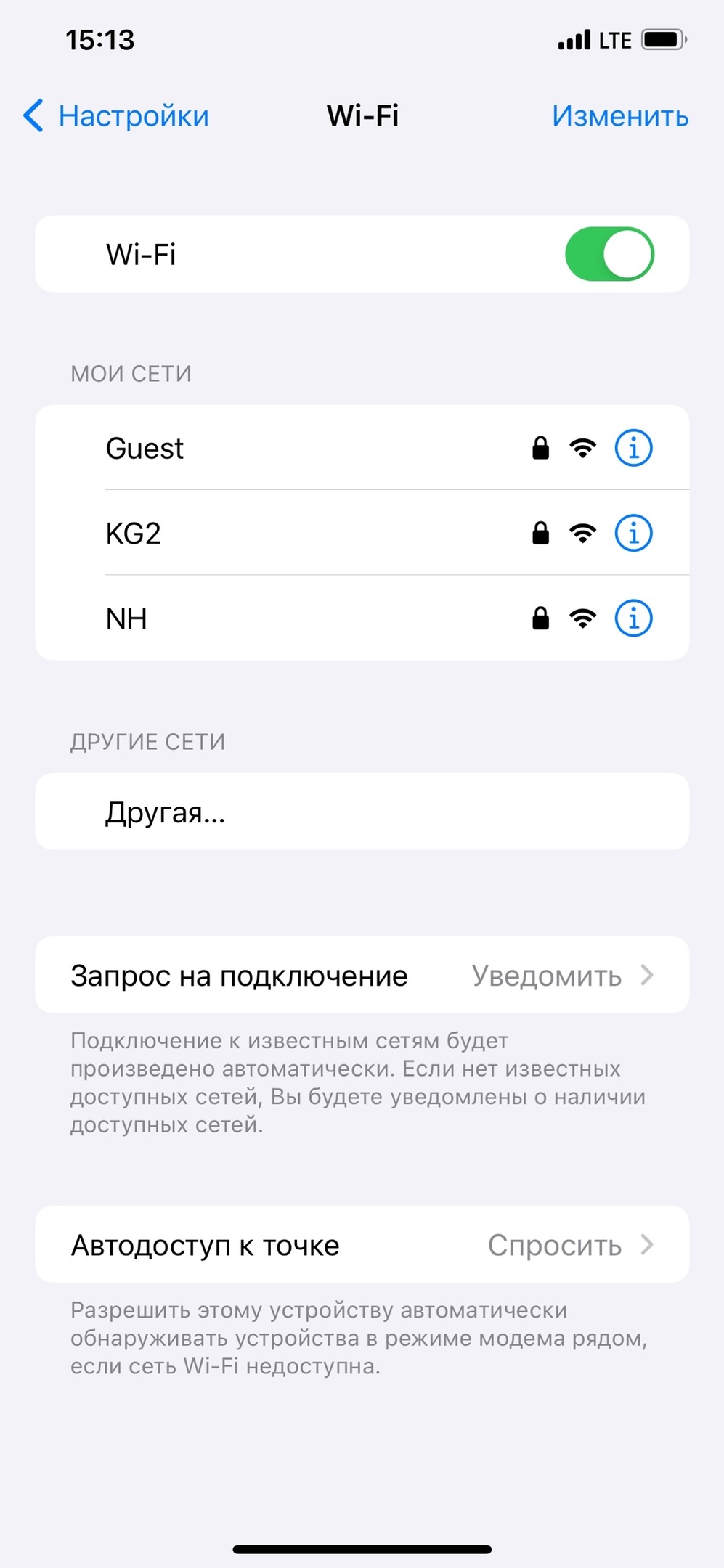
Task: Connect to the Guest network
Action: coord(362,448)
